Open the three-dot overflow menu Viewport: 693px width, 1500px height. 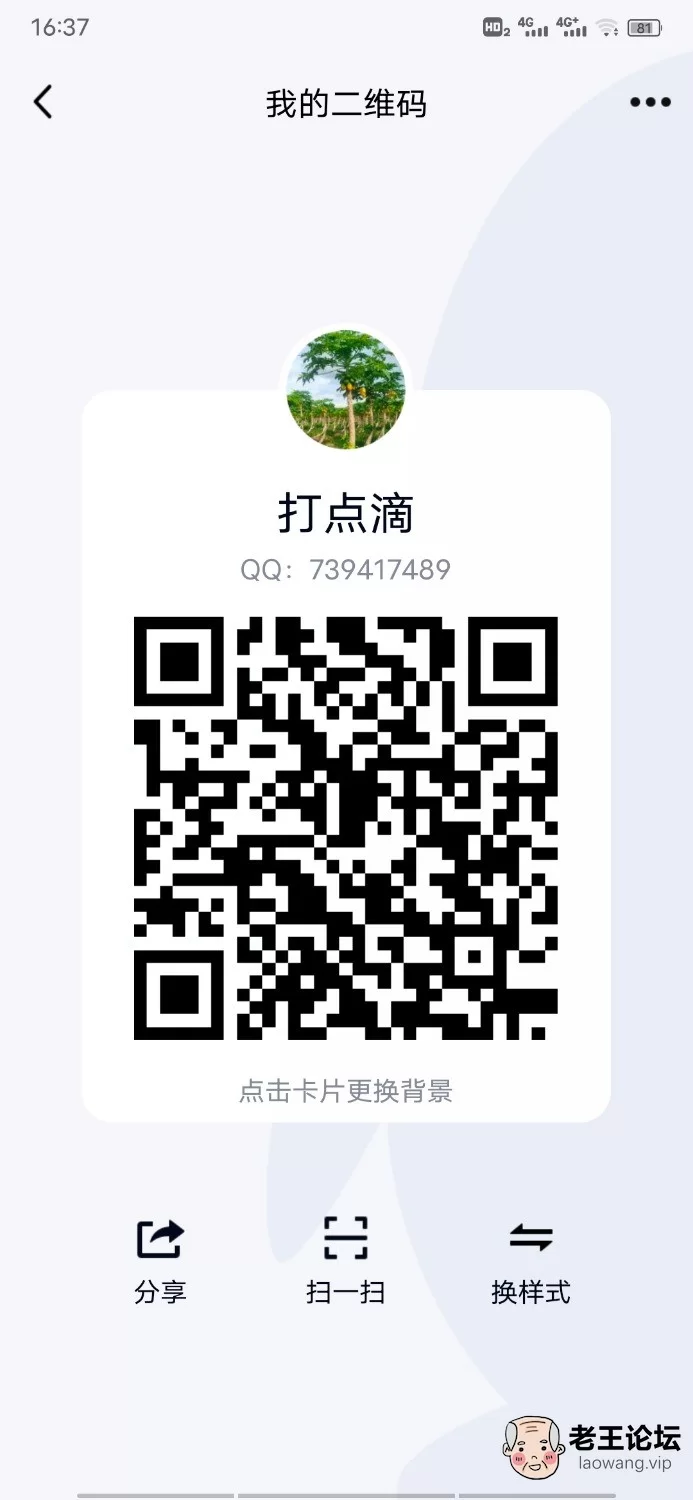[x=650, y=102]
